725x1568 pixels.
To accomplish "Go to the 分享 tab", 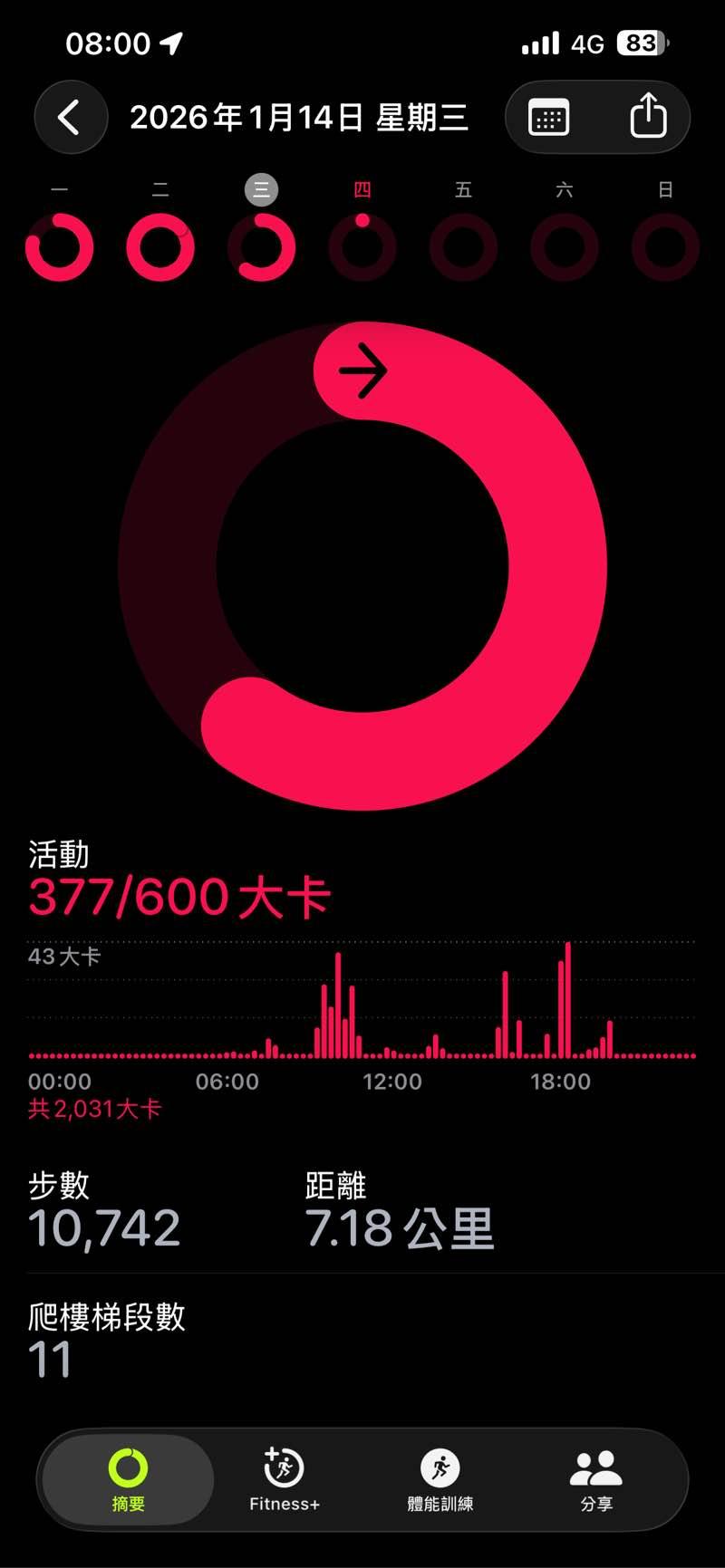I will (596, 1479).
